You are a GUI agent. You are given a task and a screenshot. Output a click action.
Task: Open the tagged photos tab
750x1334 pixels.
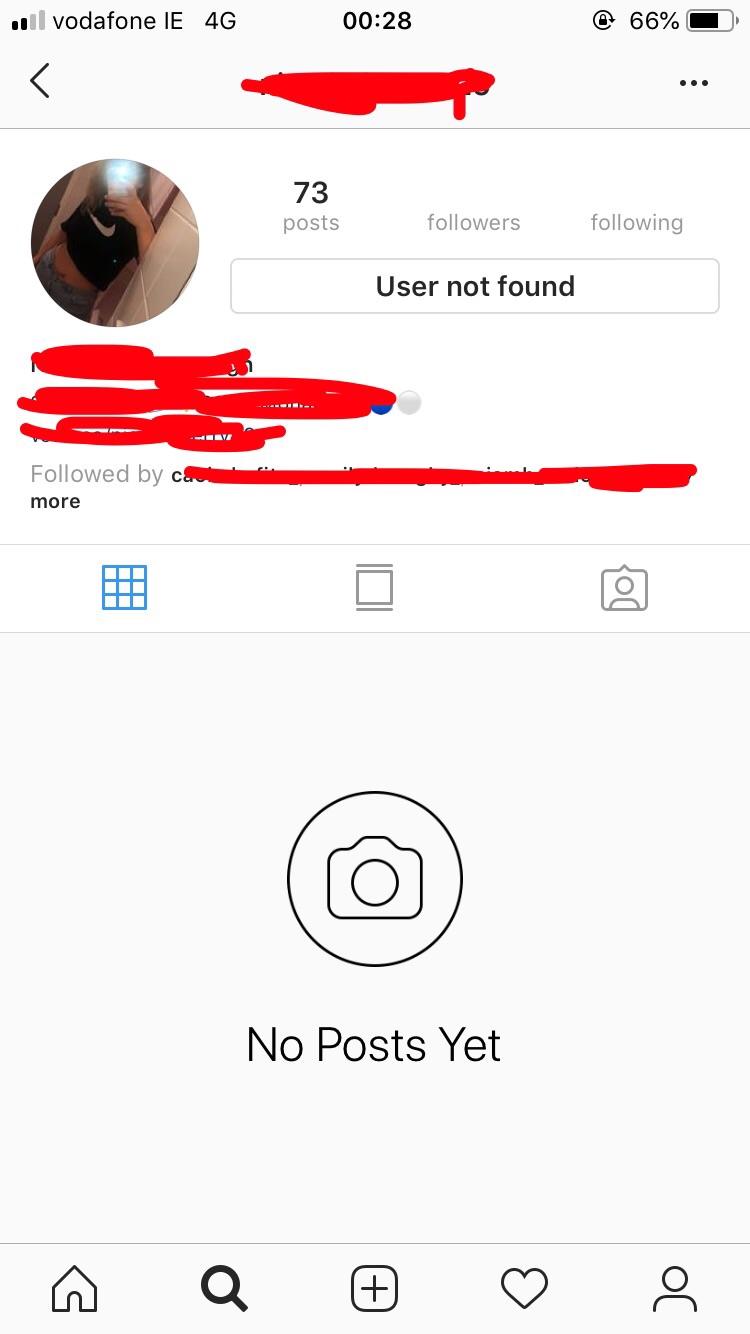pyautogui.click(x=624, y=588)
